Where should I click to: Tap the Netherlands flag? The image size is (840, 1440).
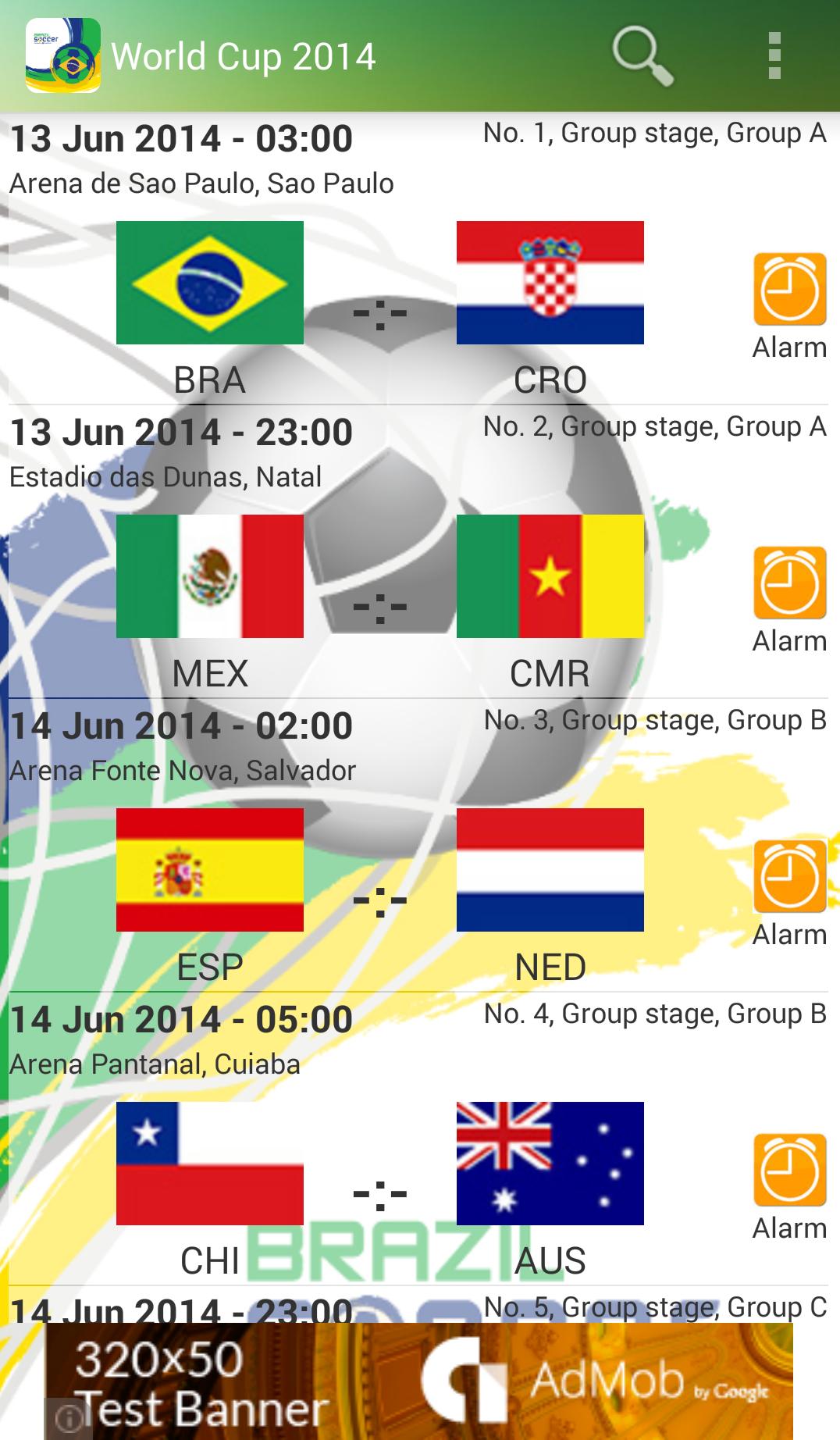pyautogui.click(x=550, y=869)
